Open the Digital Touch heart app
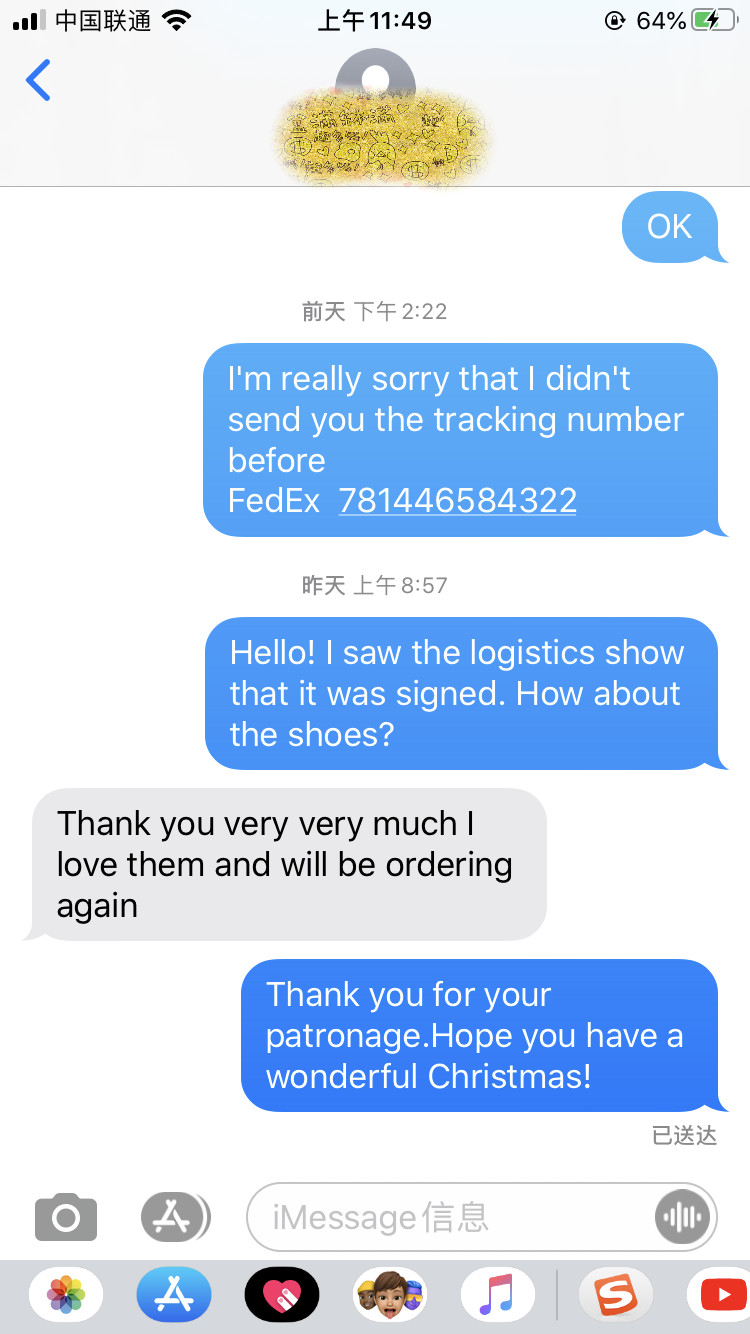750x1334 pixels. coord(282,1296)
